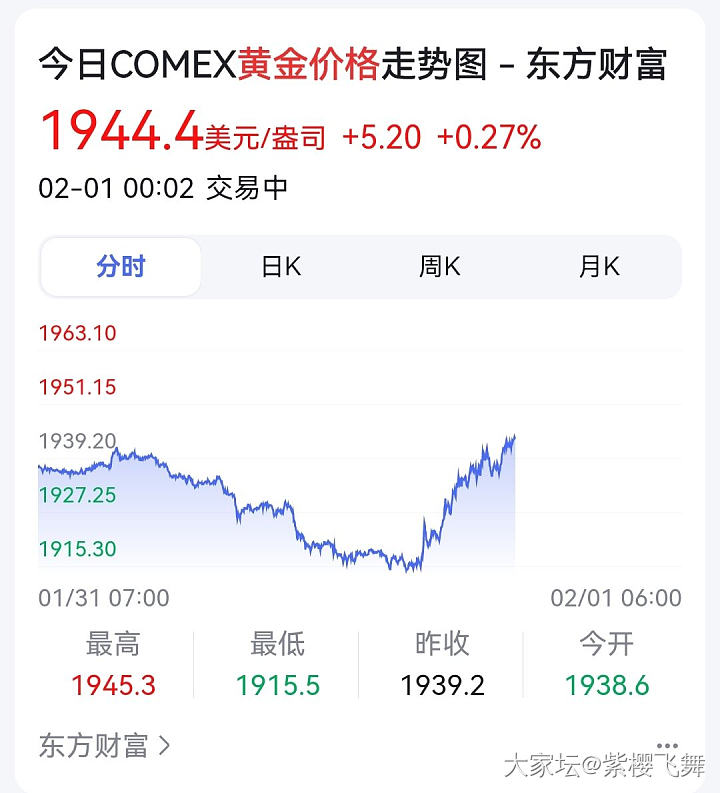
Task: Select the 周K chart tab
Action: pos(440,267)
